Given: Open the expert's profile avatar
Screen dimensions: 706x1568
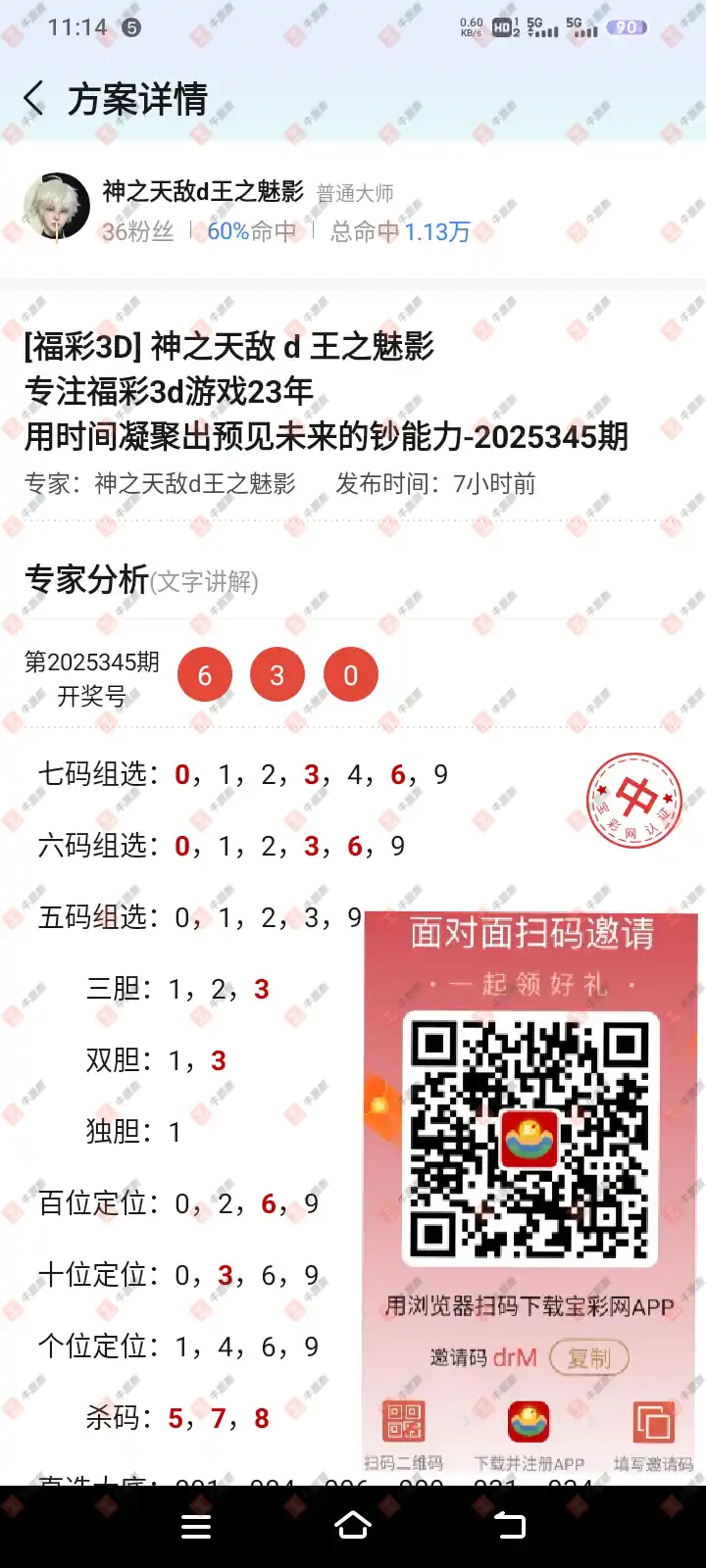Looking at the screenshot, I should (57, 208).
